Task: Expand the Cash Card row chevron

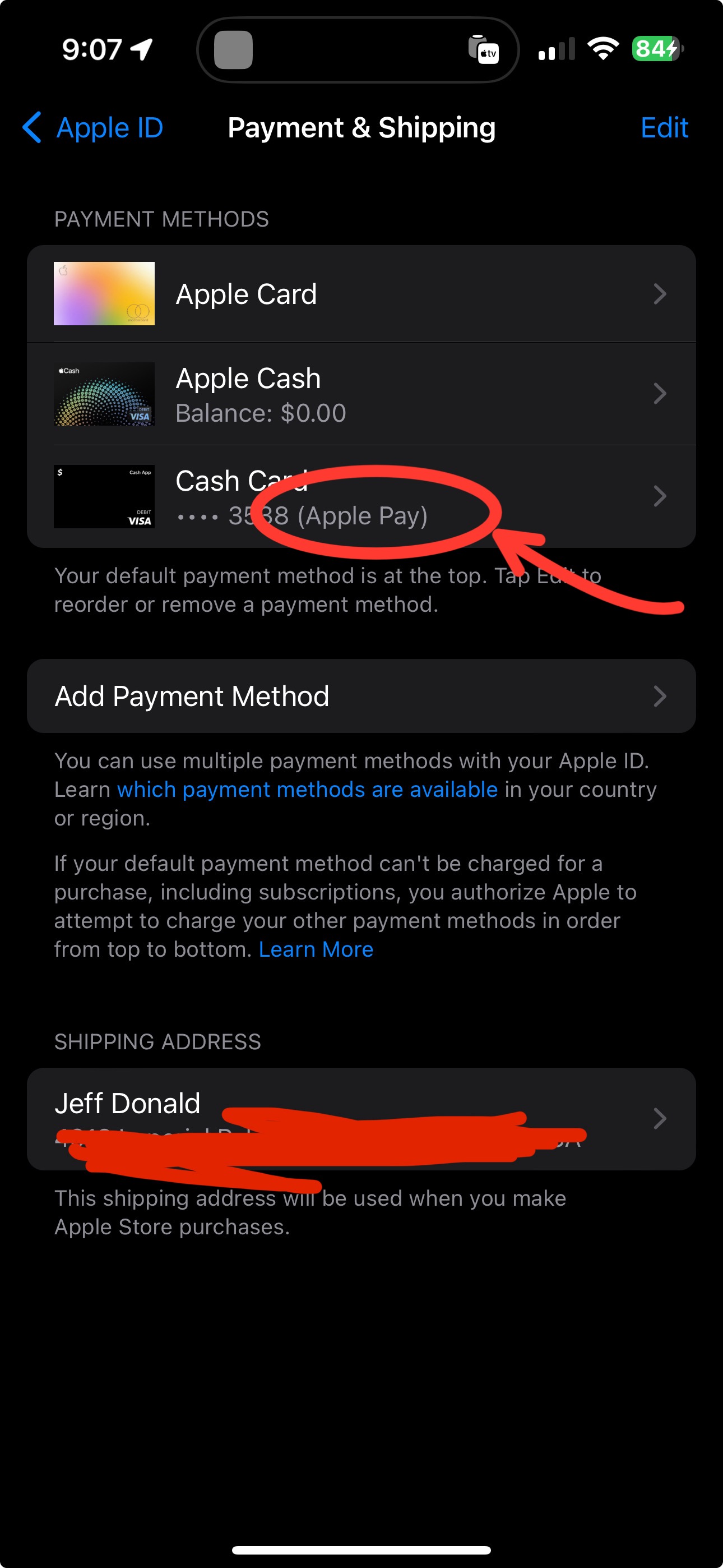Action: pos(660,496)
